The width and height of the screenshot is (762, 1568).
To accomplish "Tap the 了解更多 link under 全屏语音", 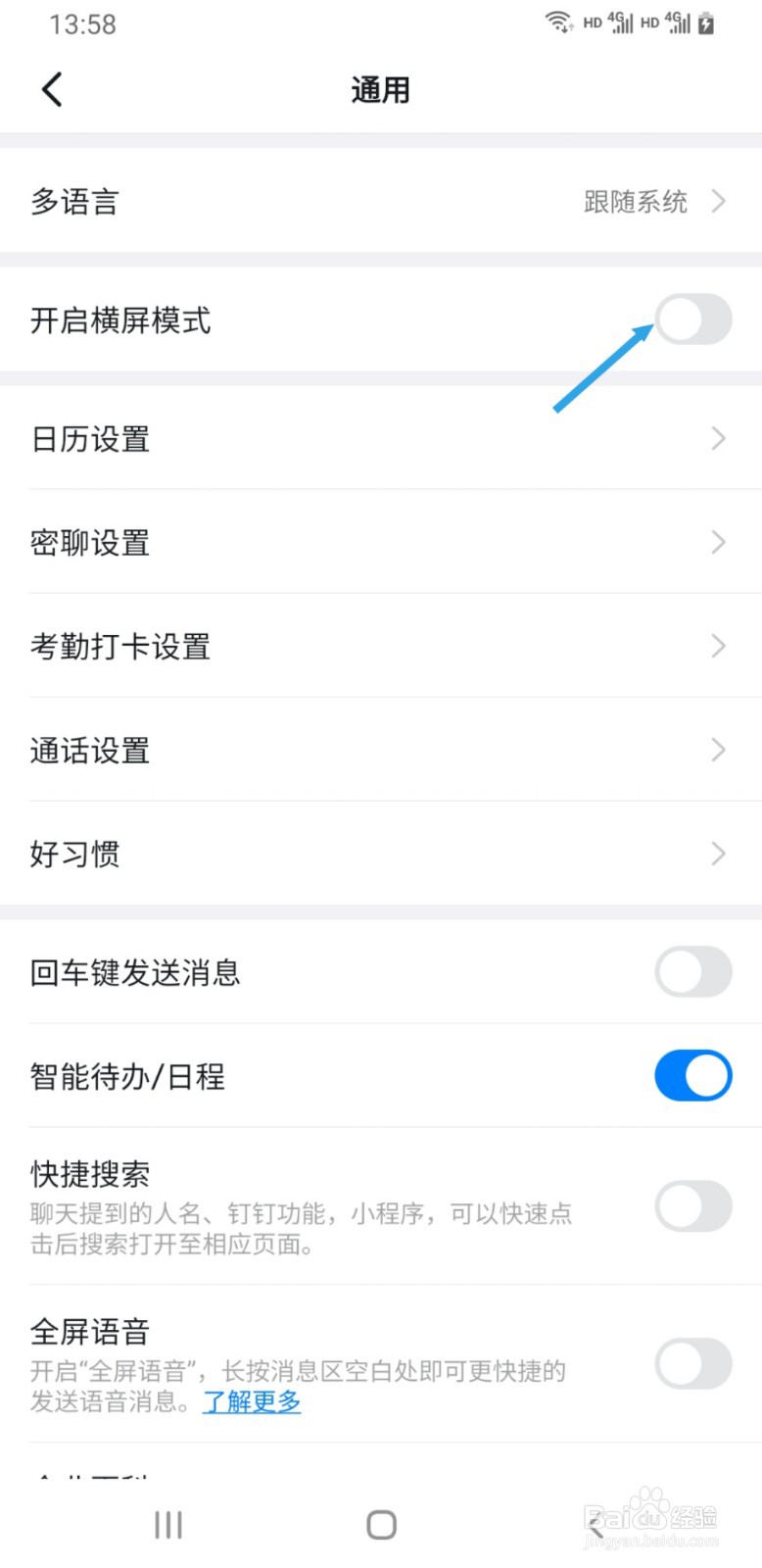I will tap(252, 1402).
